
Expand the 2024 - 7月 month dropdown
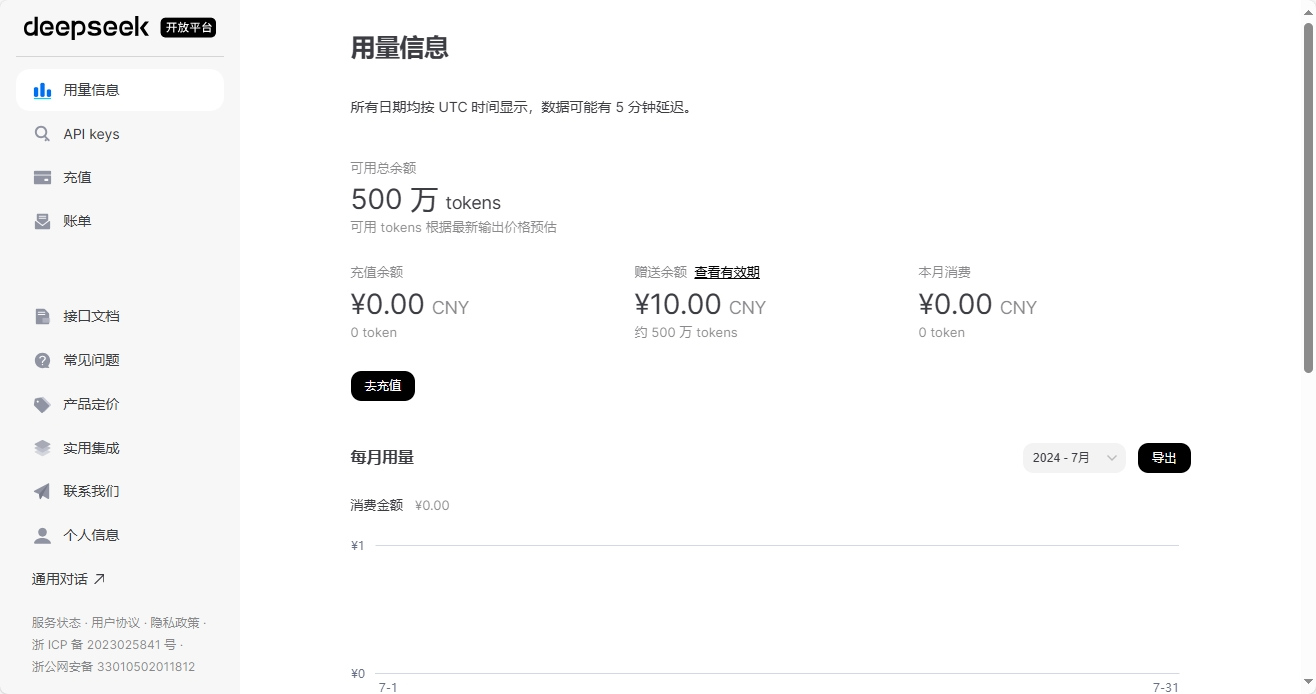click(1073, 458)
